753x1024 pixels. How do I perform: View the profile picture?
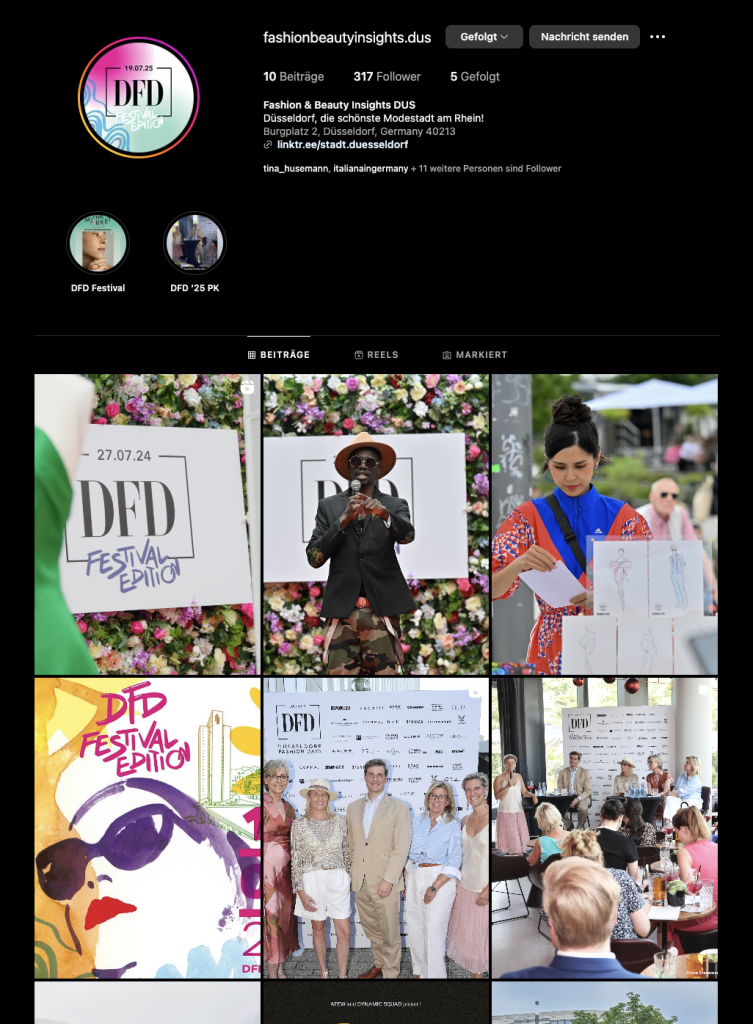(139, 97)
